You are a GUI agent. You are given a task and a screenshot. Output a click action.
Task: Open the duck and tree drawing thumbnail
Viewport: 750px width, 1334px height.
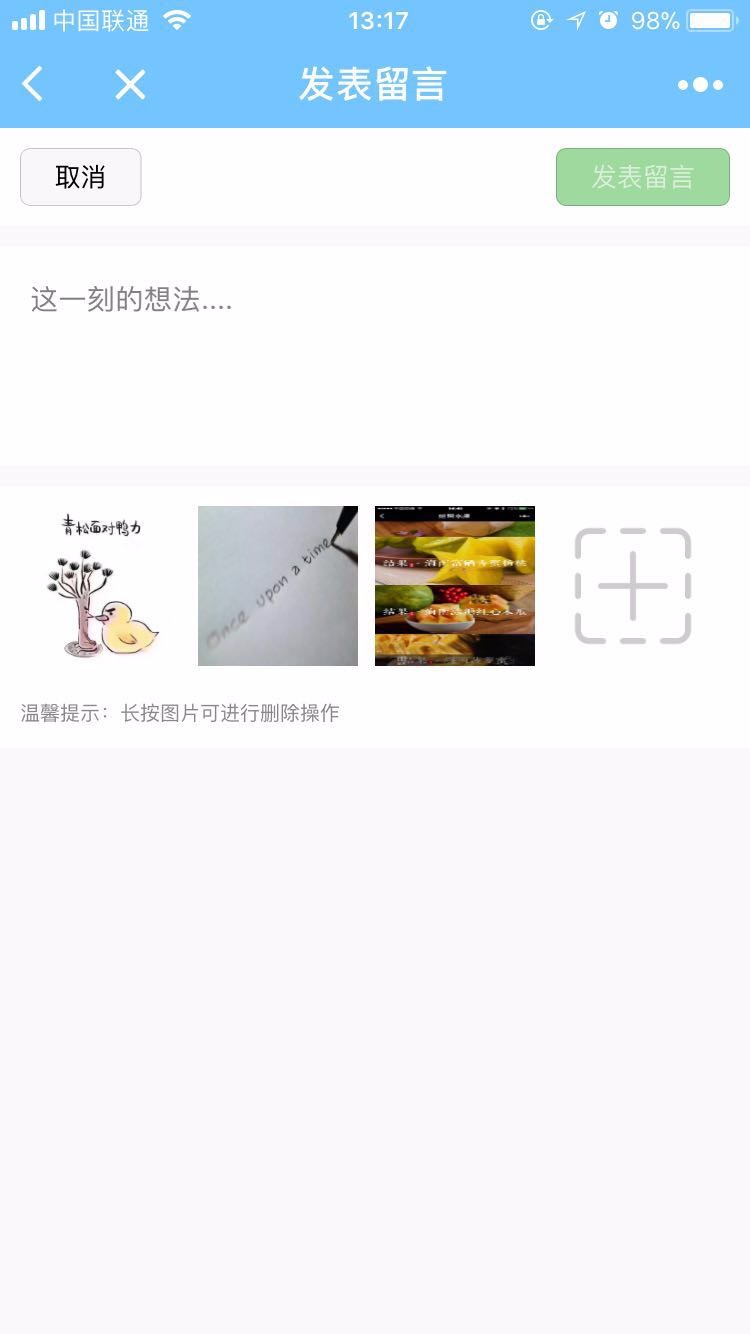coord(101,586)
